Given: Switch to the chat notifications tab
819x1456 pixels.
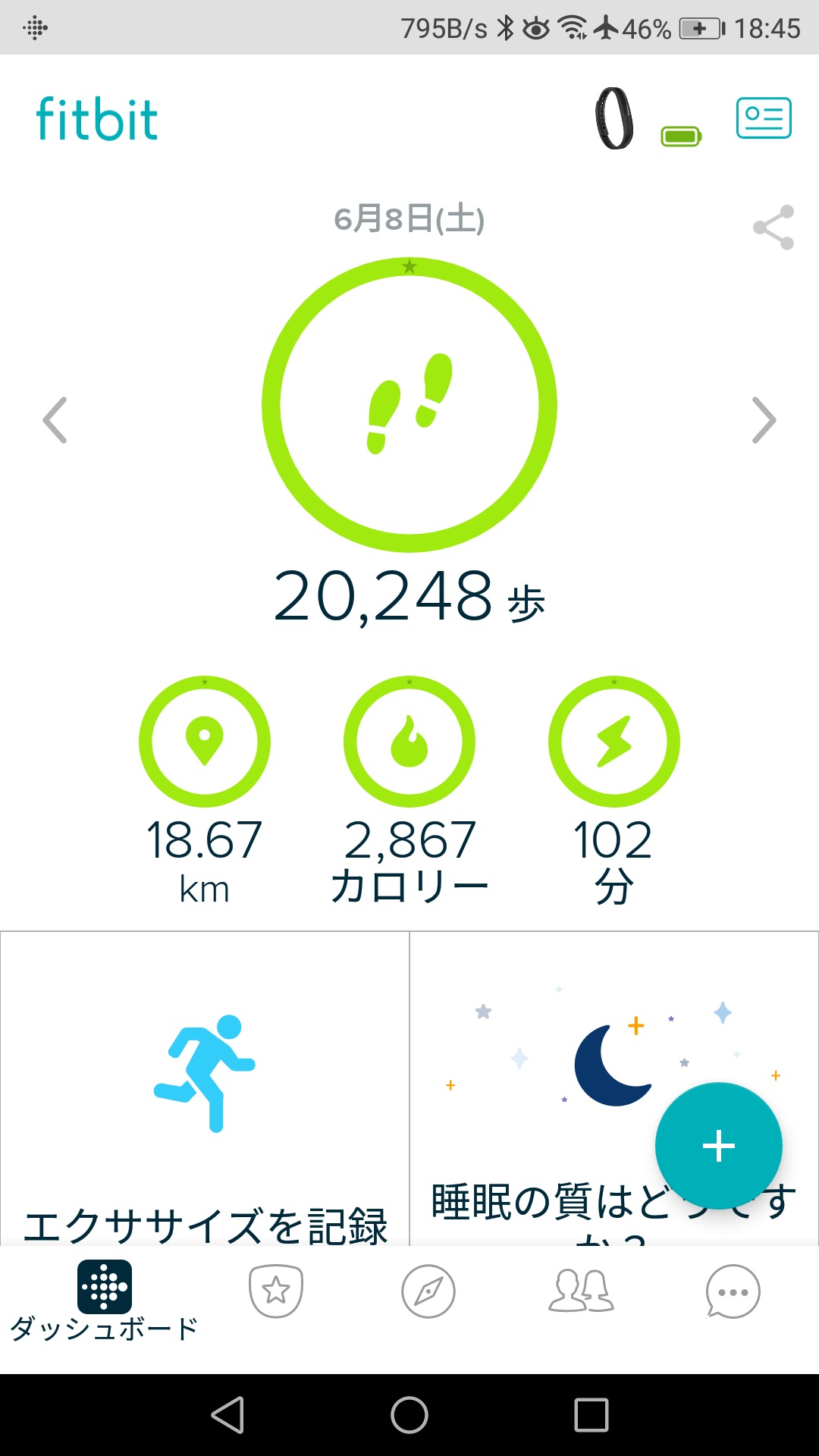Looking at the screenshot, I should [733, 1291].
